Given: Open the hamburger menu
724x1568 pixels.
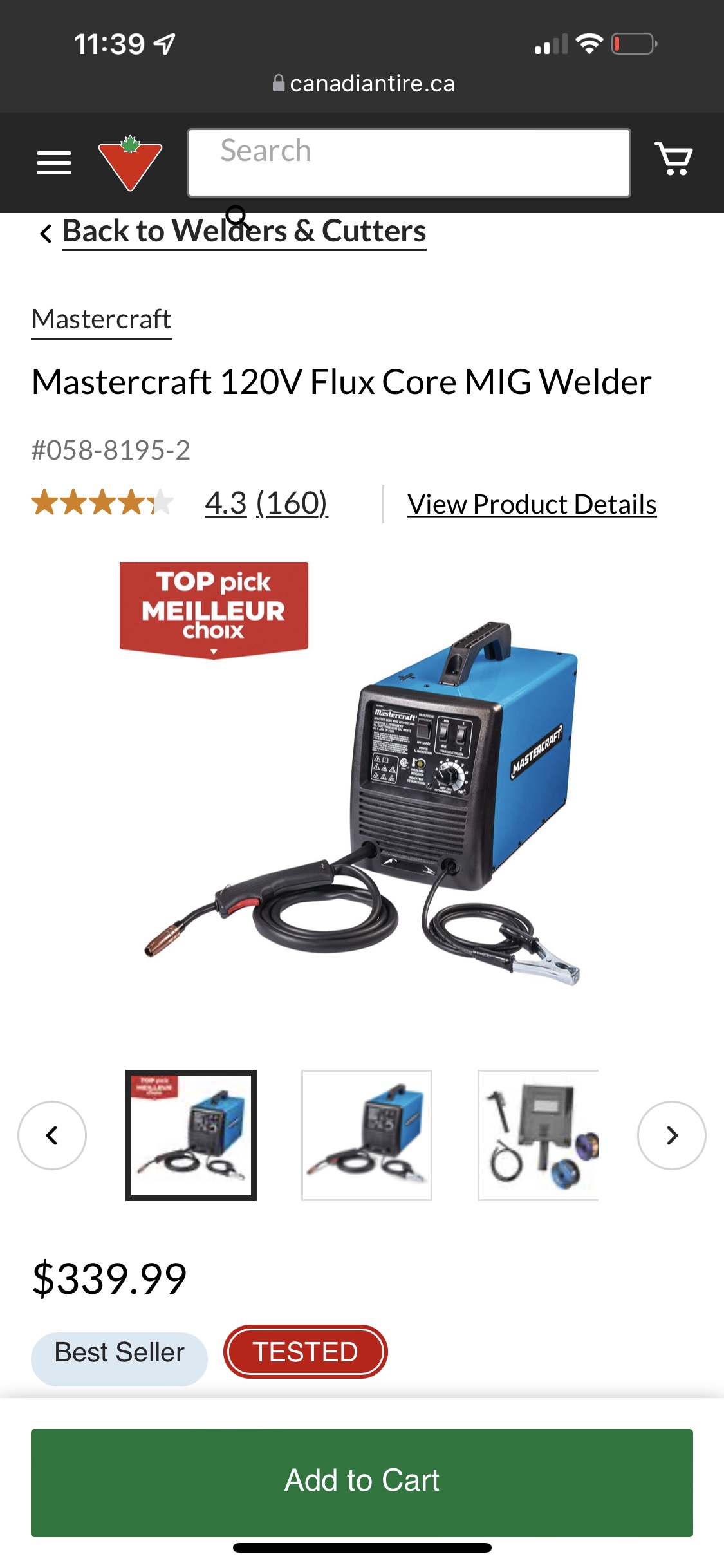Looking at the screenshot, I should point(54,163).
